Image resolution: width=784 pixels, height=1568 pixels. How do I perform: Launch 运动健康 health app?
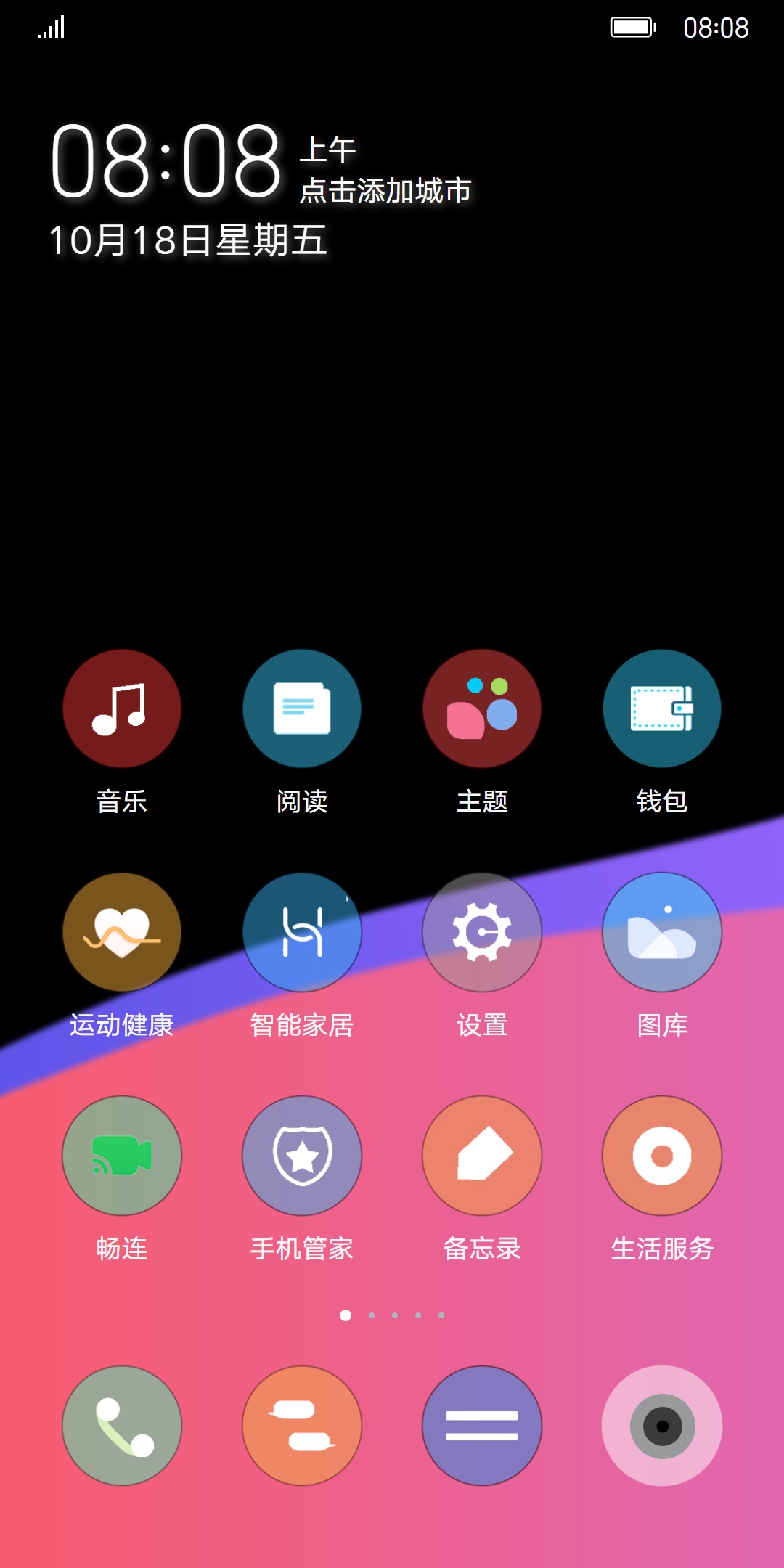(121, 932)
